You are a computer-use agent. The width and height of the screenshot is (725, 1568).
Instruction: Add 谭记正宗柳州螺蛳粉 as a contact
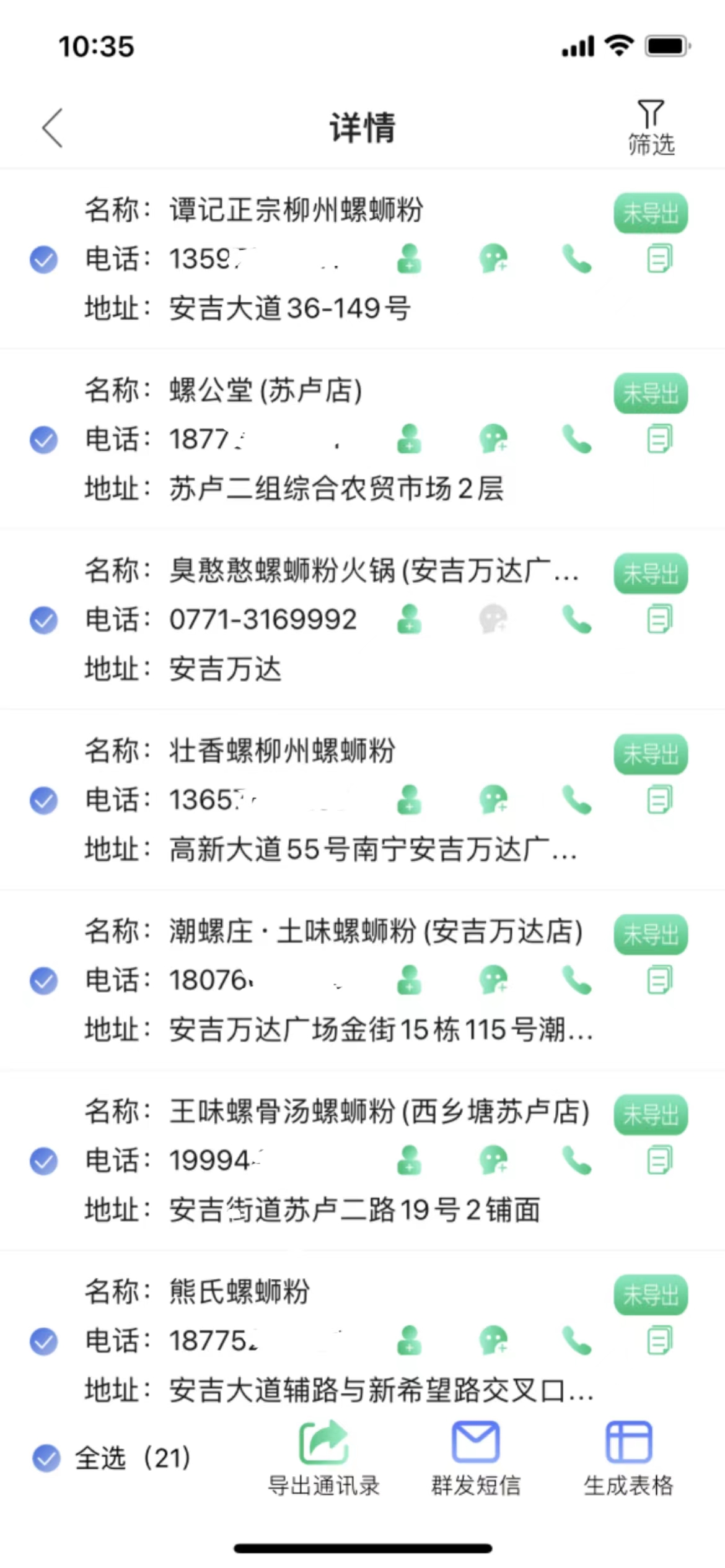point(409,259)
